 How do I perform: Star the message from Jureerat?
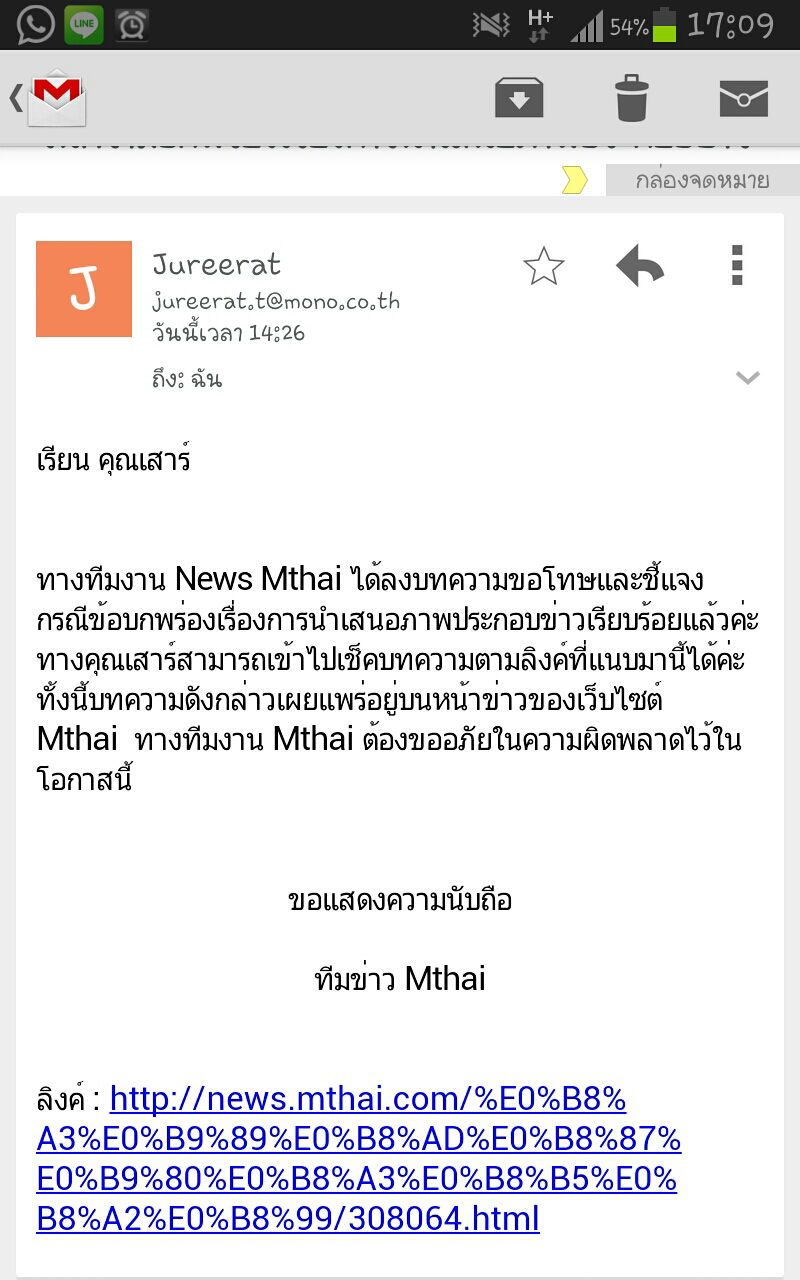pos(544,266)
